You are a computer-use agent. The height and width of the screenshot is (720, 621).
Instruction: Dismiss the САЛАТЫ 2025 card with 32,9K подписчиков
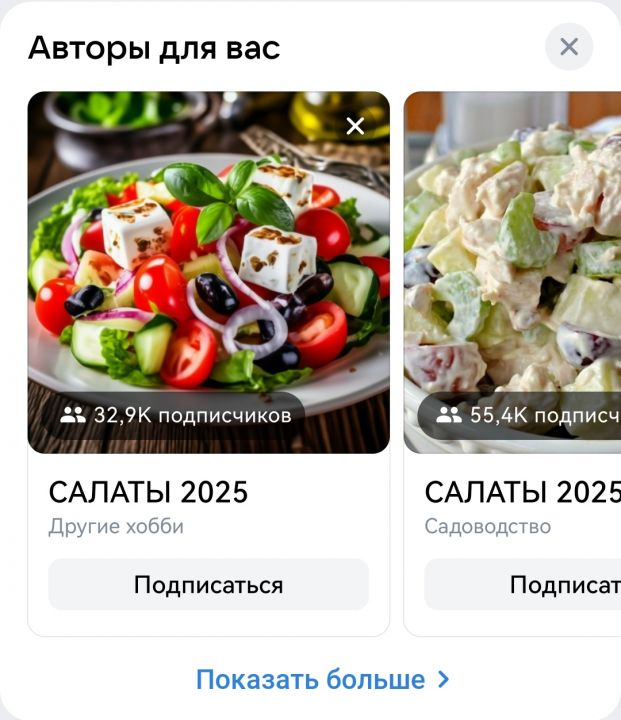(x=355, y=126)
